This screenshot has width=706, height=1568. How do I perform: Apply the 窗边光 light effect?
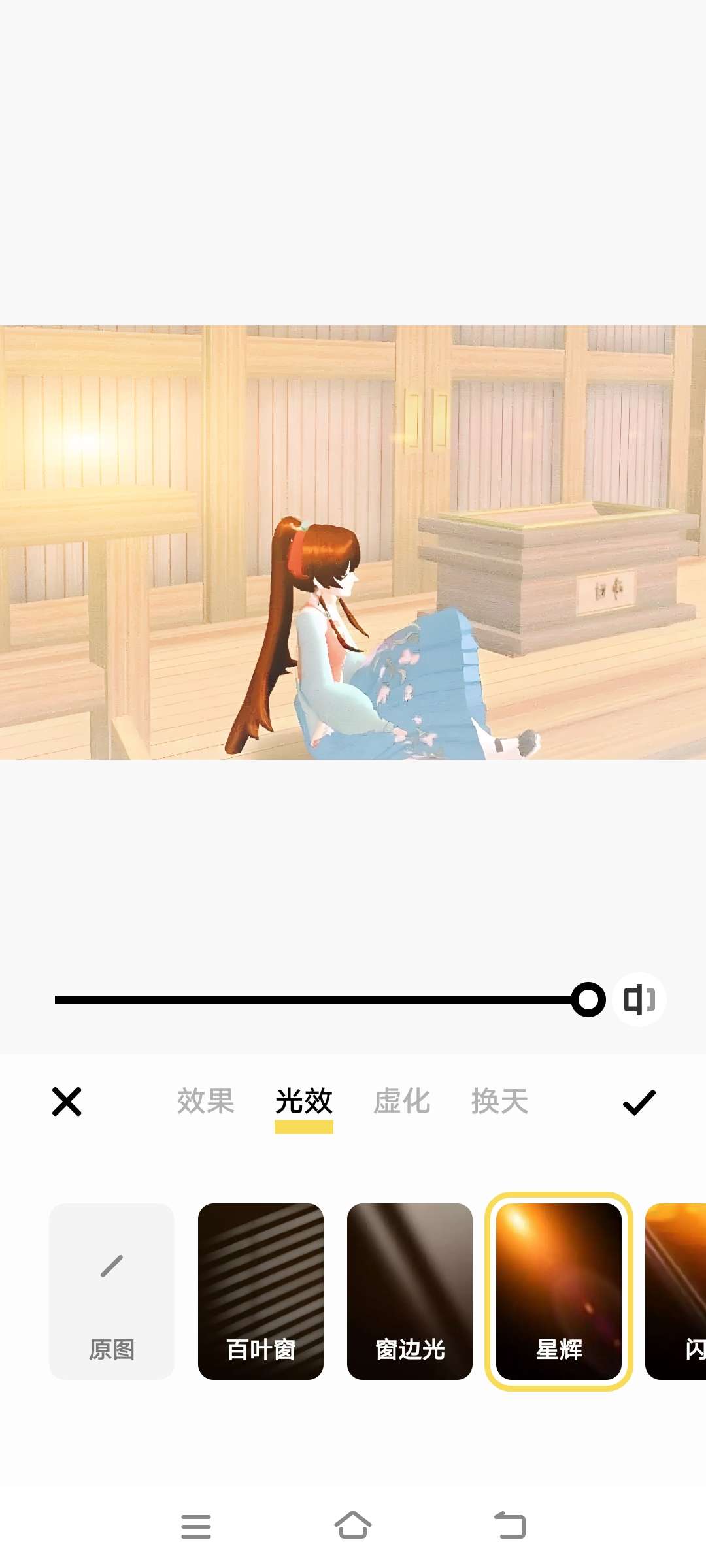(410, 1292)
